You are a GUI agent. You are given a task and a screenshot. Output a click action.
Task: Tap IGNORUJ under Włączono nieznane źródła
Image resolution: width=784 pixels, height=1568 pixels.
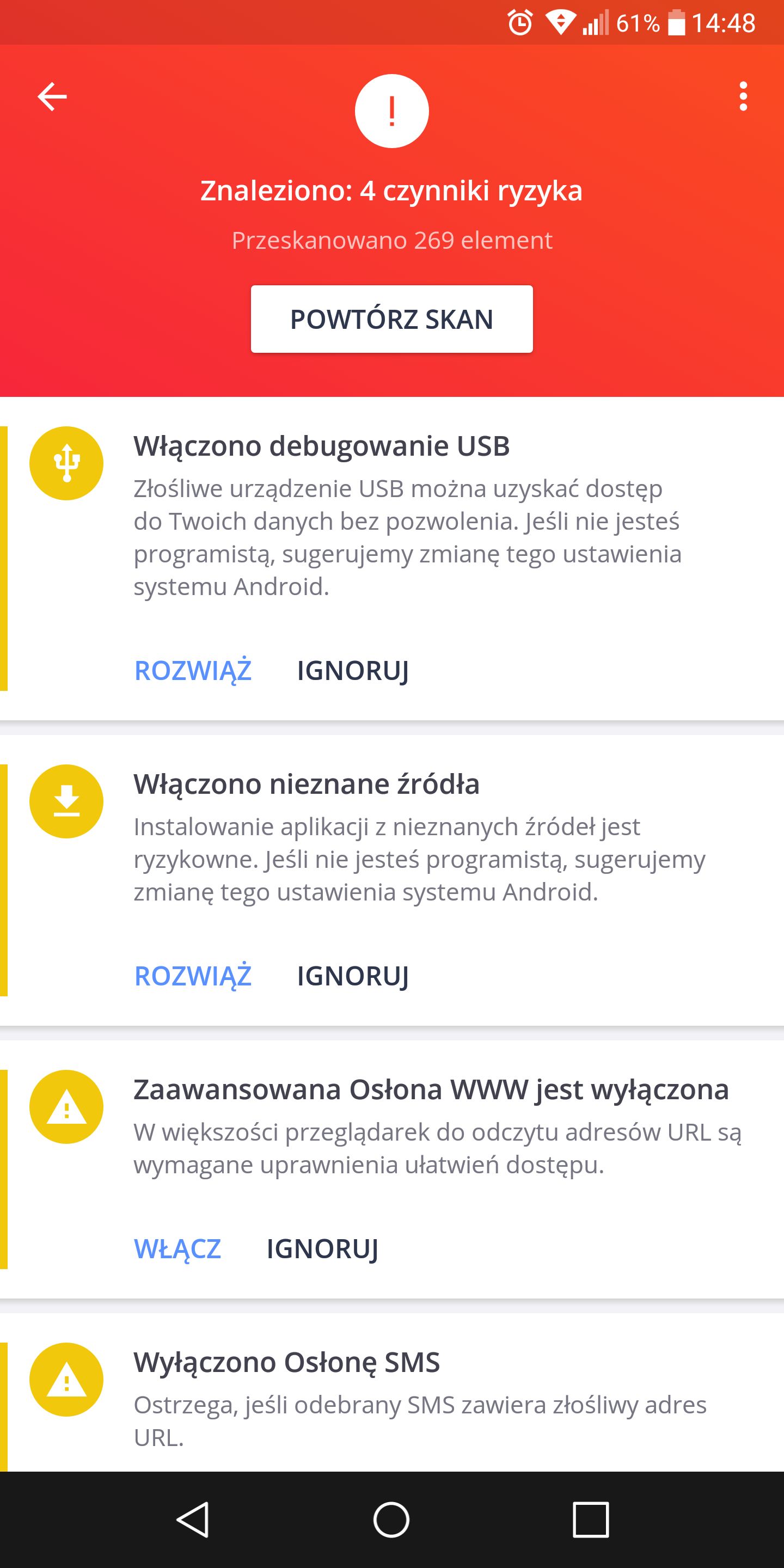click(353, 976)
